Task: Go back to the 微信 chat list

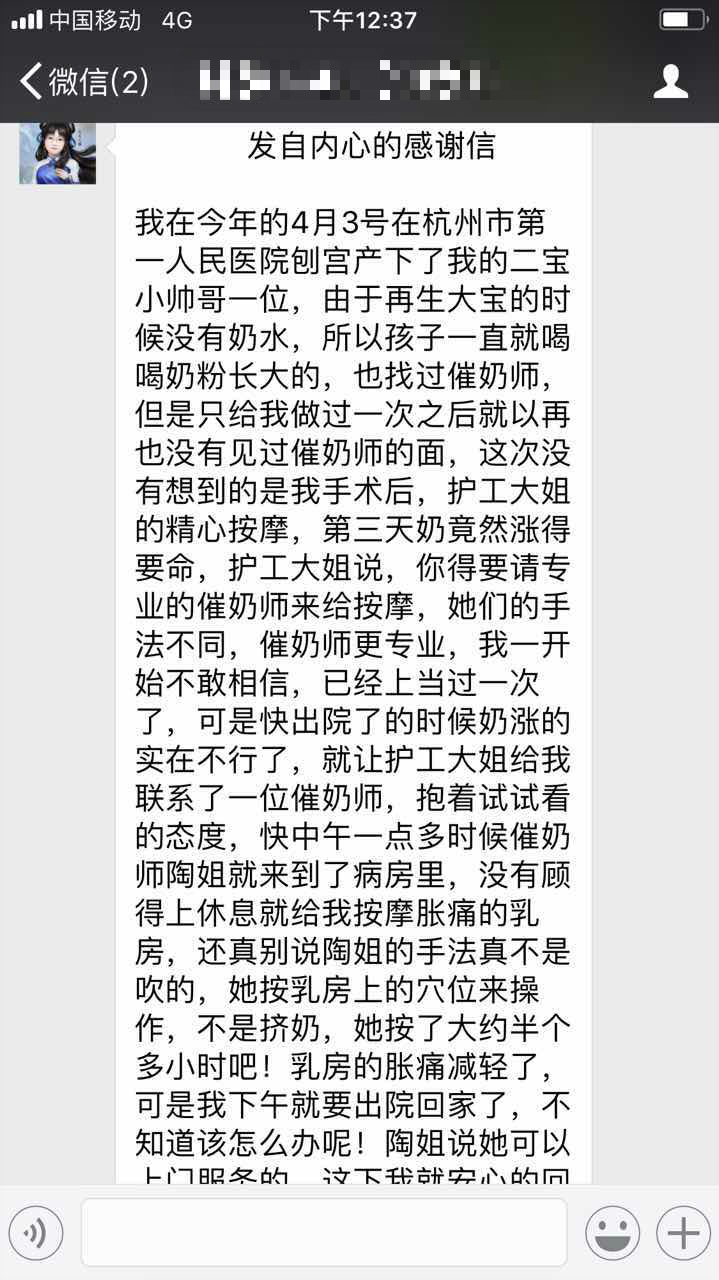Action: click(84, 81)
